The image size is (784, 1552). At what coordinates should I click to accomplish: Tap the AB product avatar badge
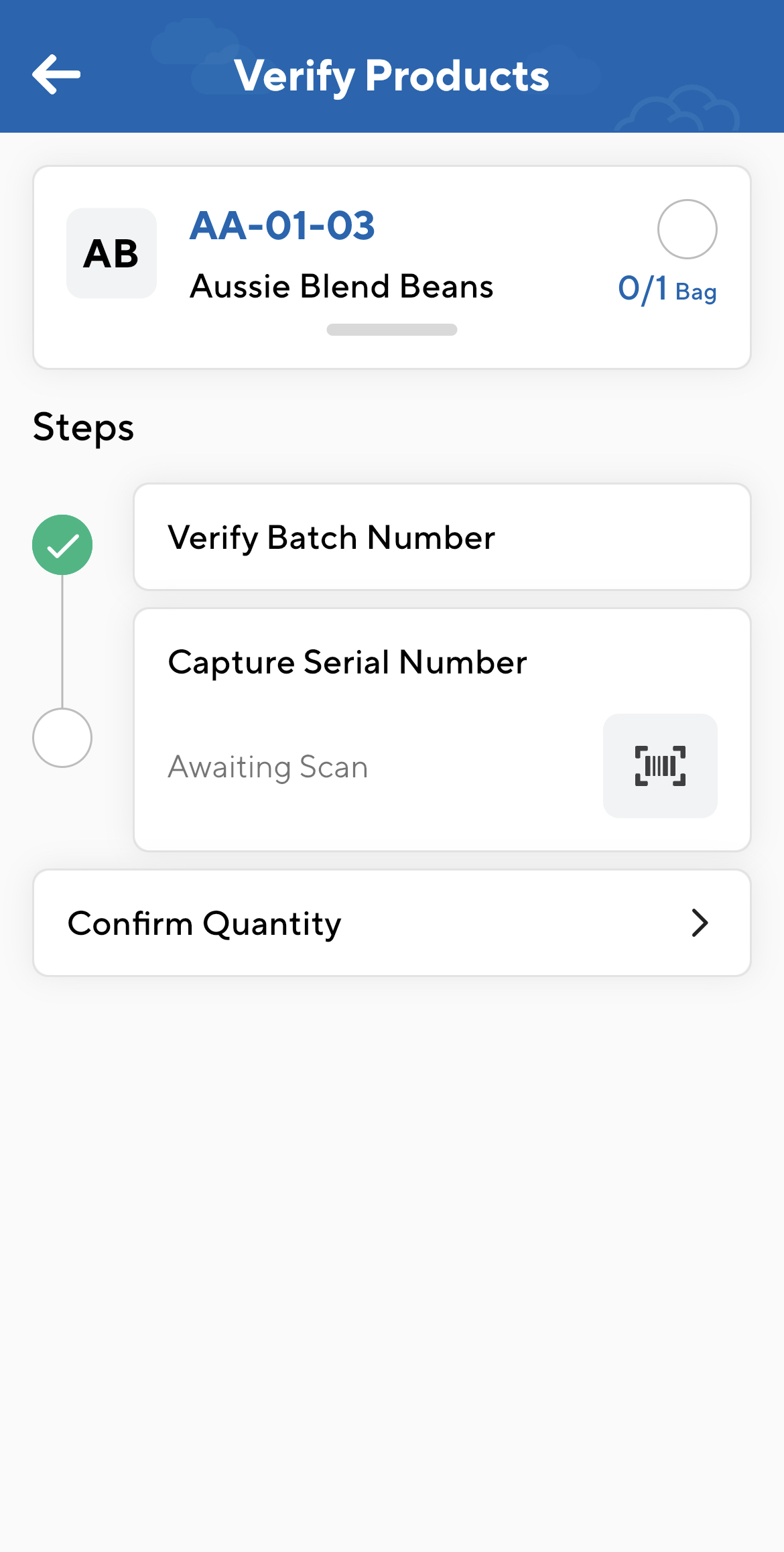(111, 253)
